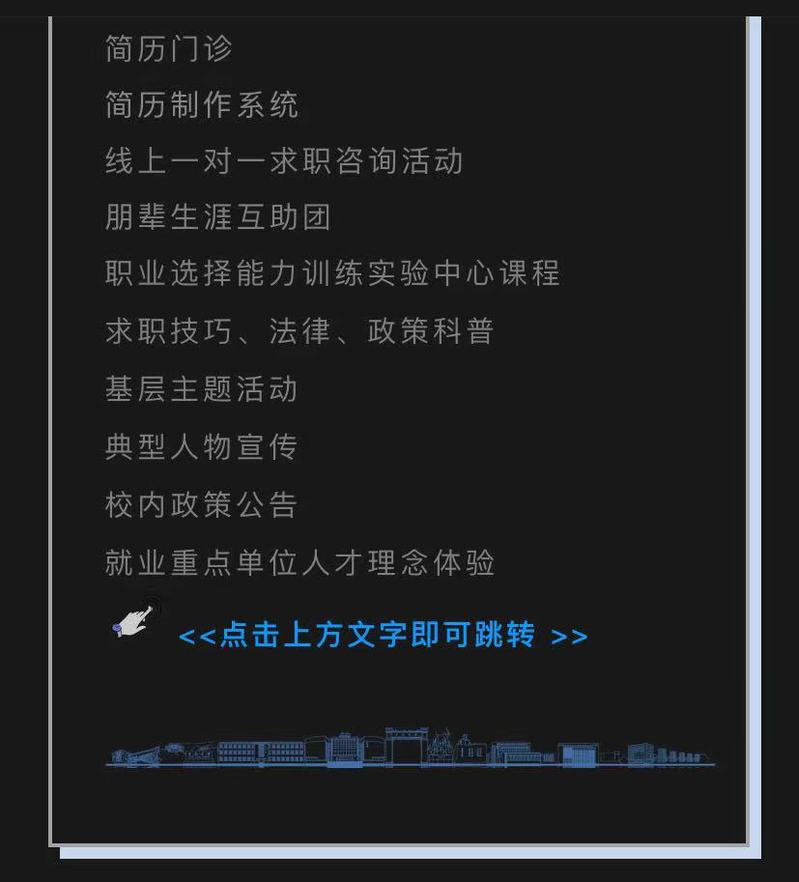View 基层主题活动

pyautogui.click(x=201, y=388)
